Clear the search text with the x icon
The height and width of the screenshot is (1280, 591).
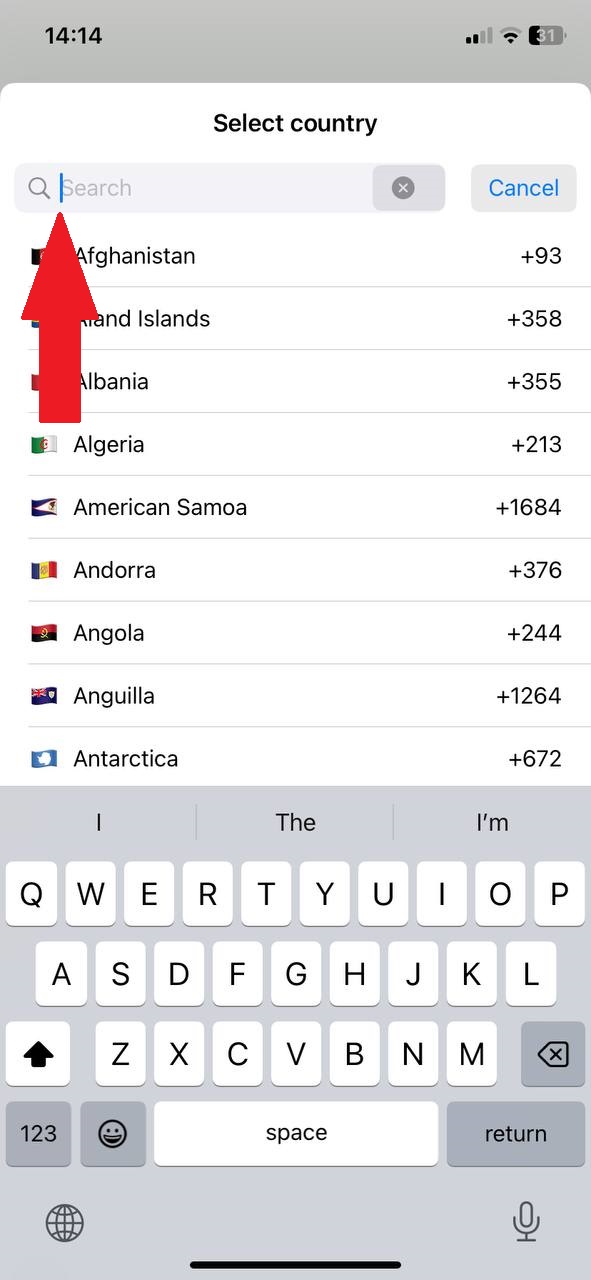pyautogui.click(x=403, y=188)
